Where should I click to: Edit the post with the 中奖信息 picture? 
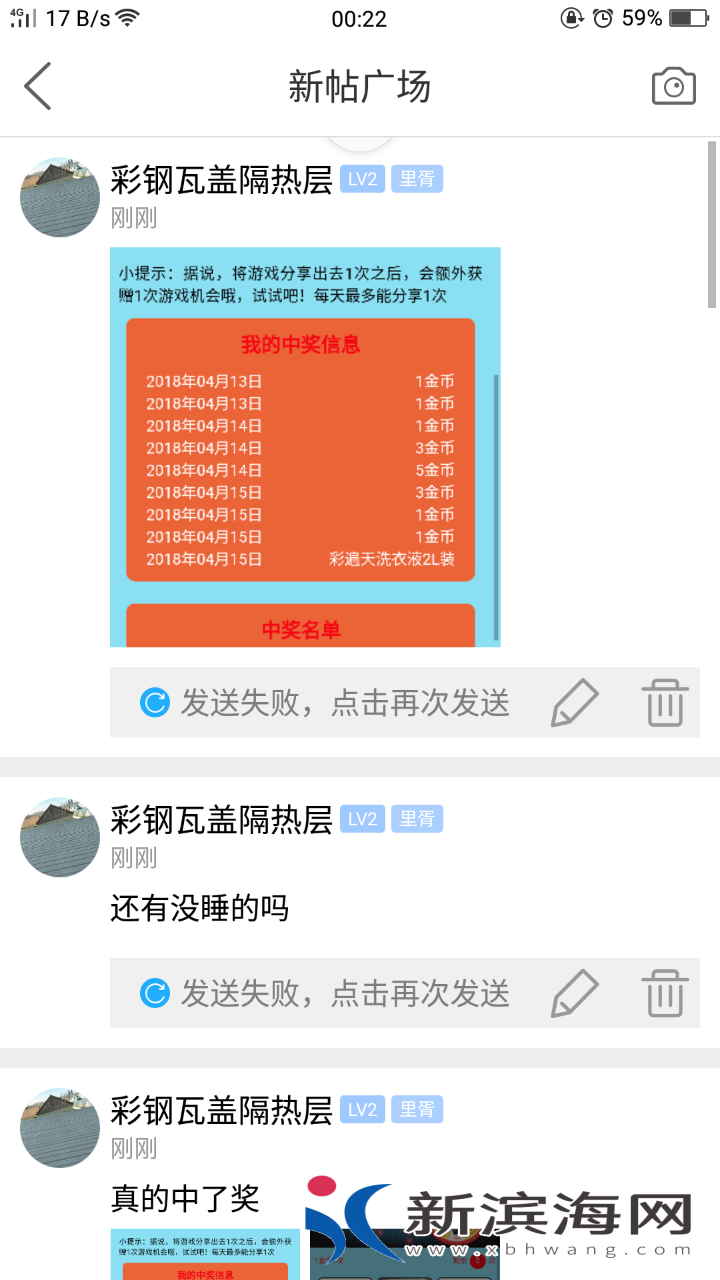coord(575,703)
